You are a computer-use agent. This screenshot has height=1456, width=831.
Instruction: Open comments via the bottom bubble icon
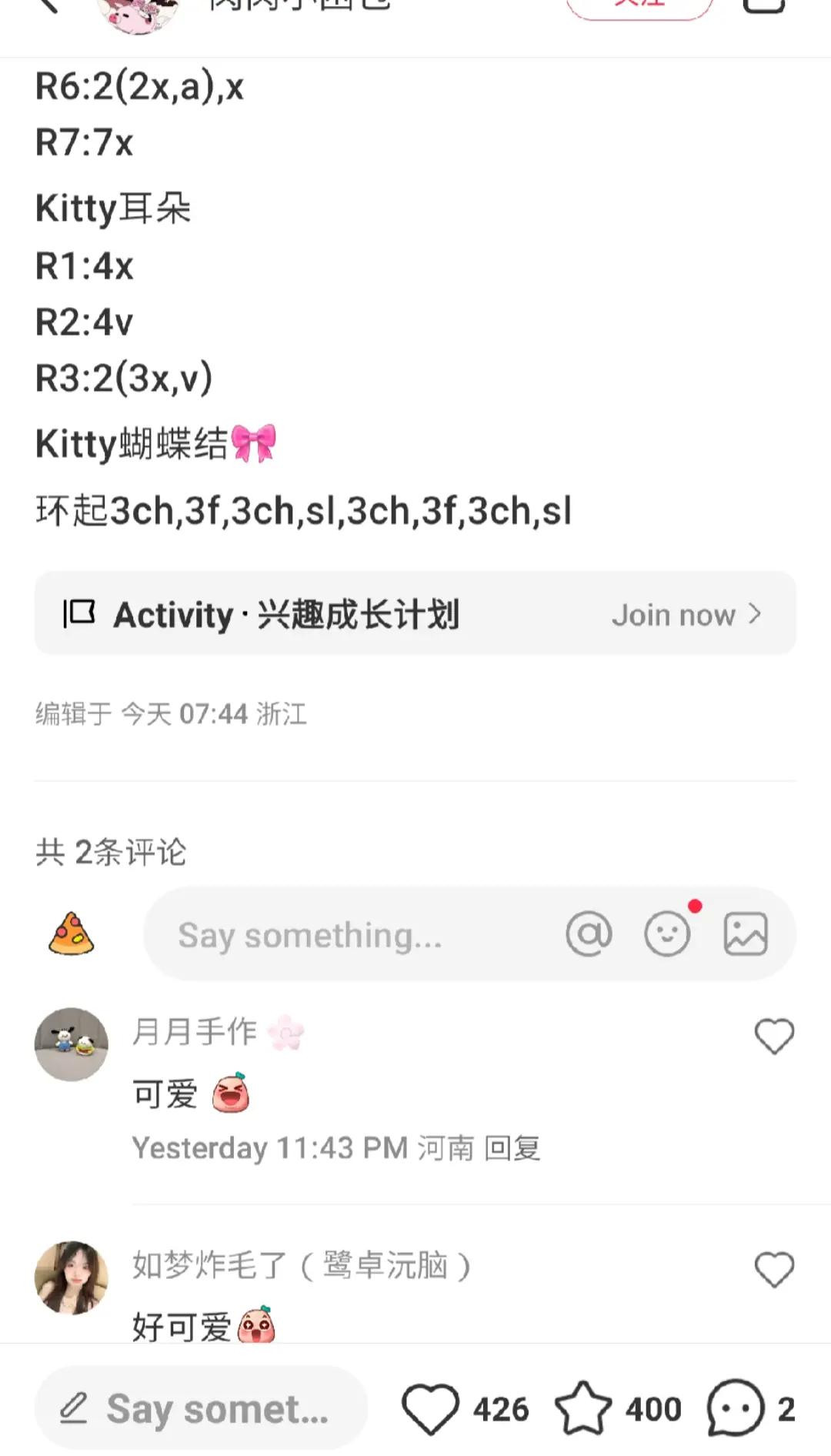(736, 1409)
